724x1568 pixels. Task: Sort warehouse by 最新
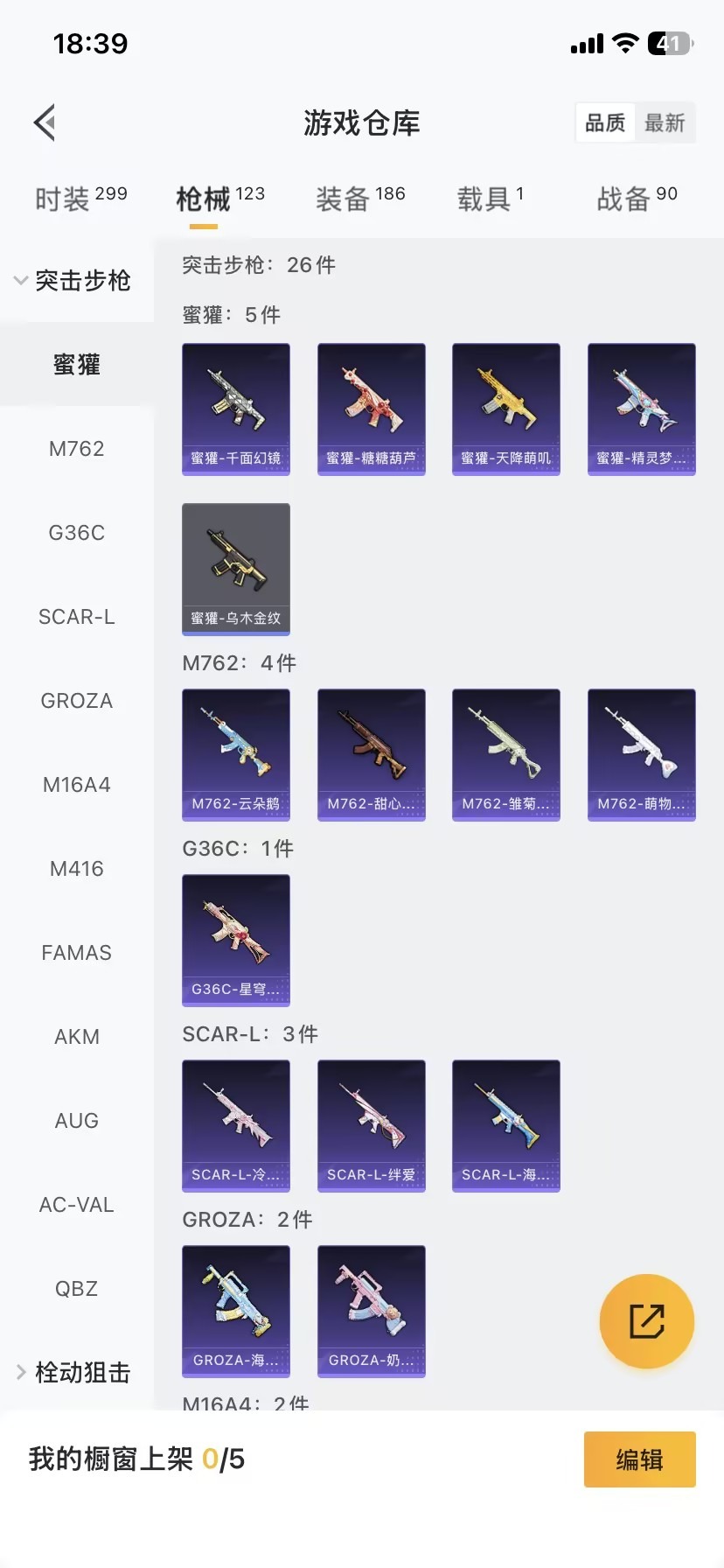665,123
